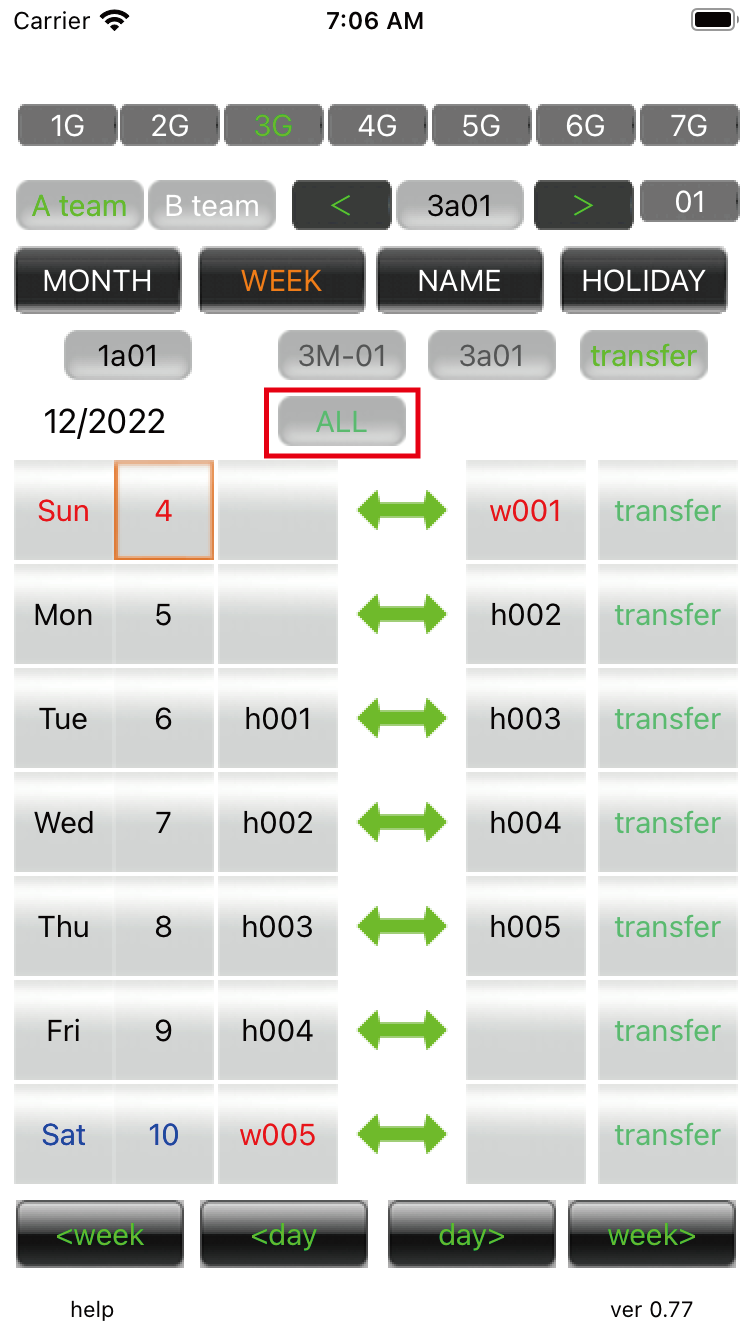Viewport: 750px width, 1334px height.
Task: Open help
Action: 92,1309
